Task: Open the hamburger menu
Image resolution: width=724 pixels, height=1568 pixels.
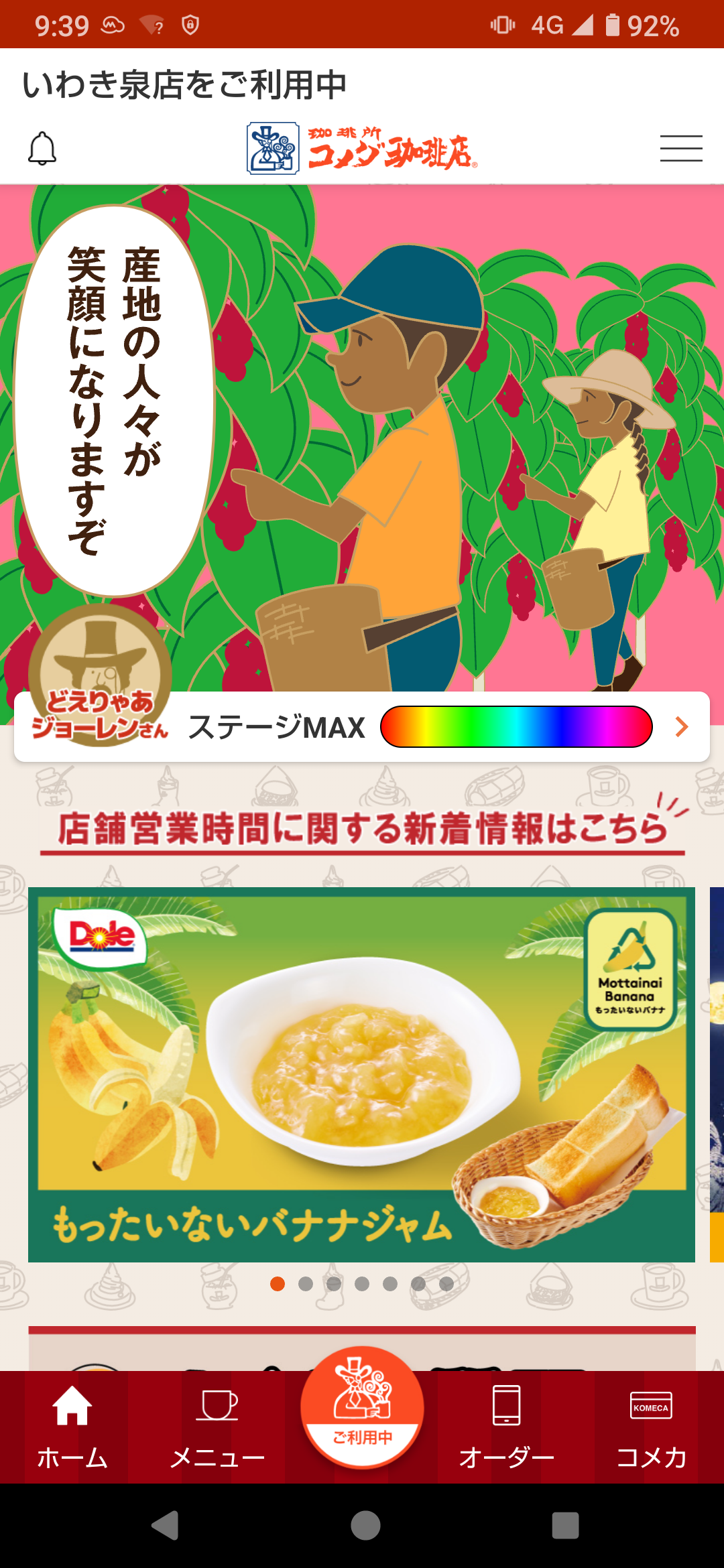Action: (x=680, y=149)
